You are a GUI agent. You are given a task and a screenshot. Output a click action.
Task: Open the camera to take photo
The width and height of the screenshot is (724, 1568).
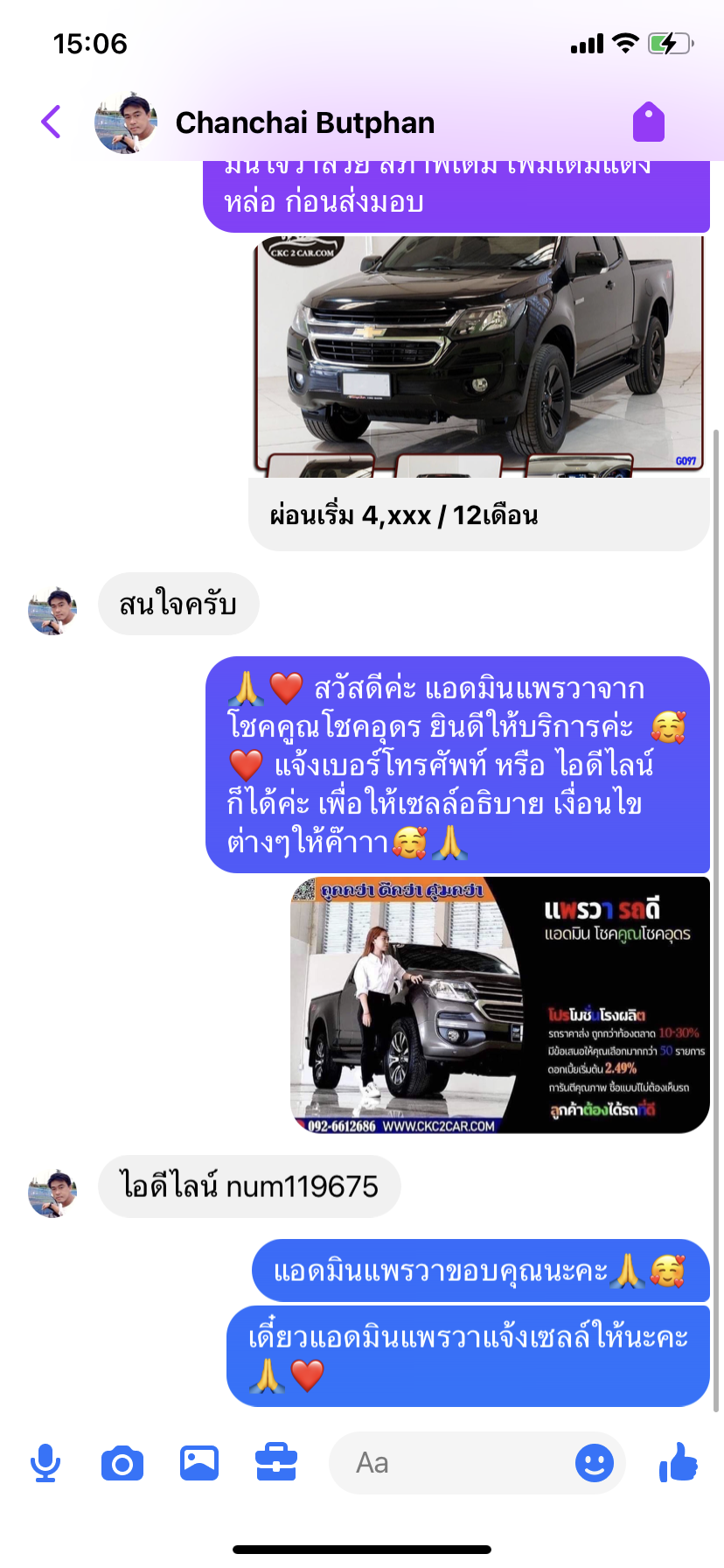(122, 1463)
